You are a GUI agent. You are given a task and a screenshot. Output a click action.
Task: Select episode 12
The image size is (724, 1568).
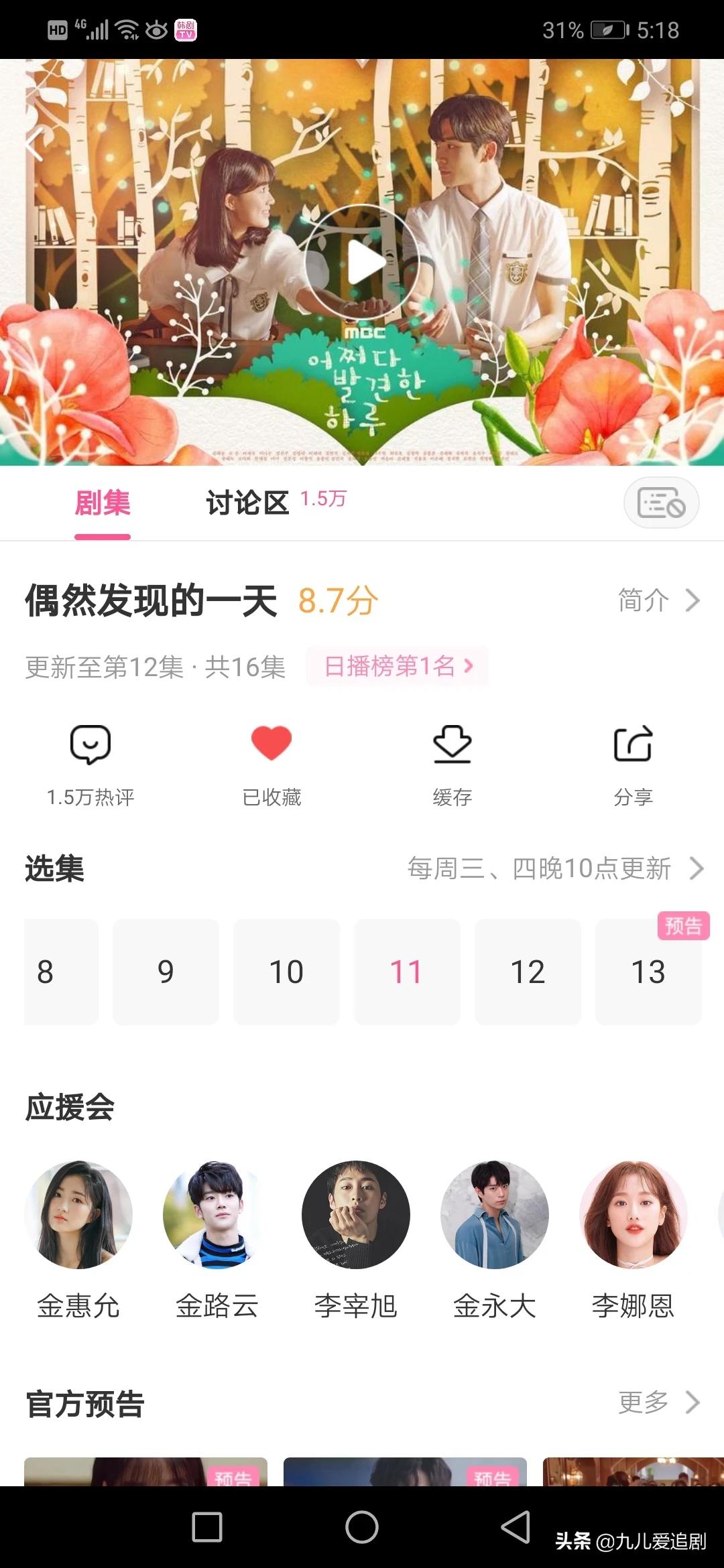coord(528,972)
